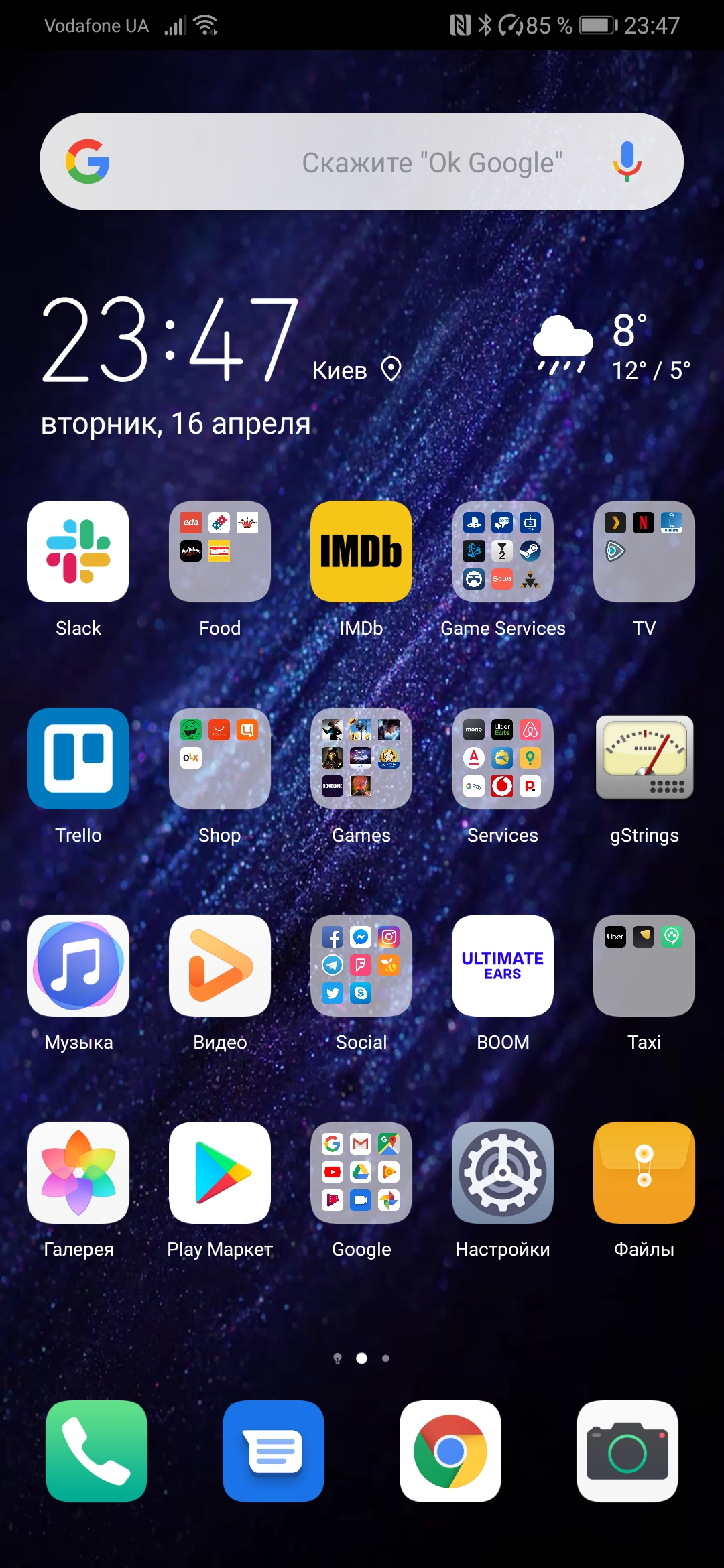
Task: Open the Games folder
Action: (361, 759)
